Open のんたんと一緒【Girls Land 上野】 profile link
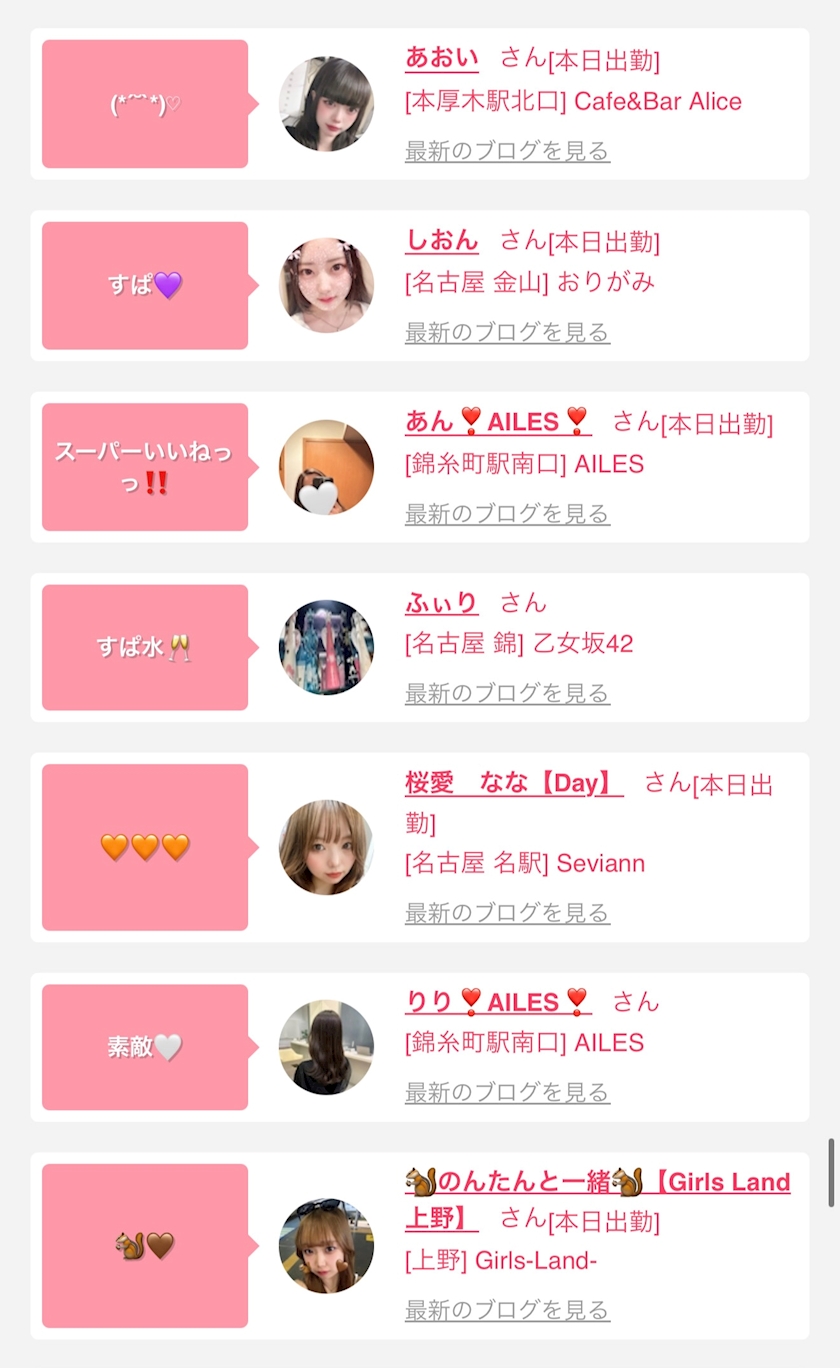 tap(597, 1182)
